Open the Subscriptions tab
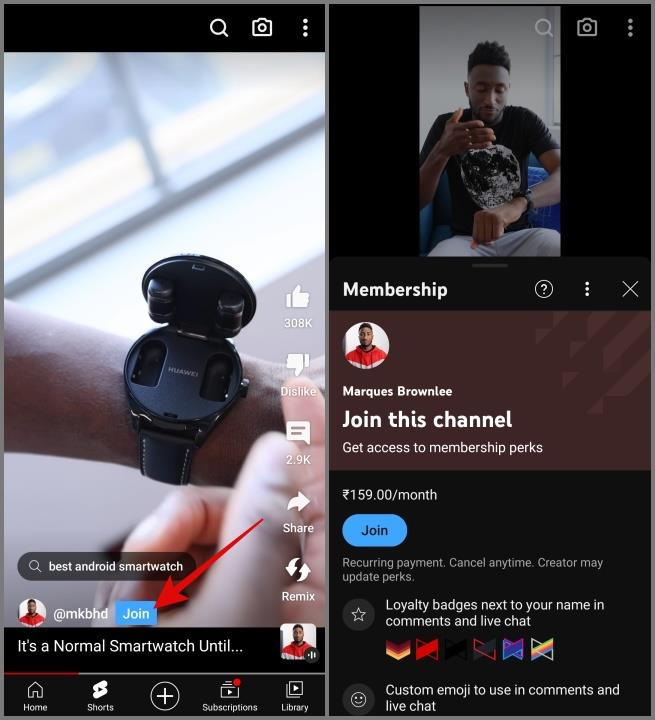This screenshot has height=720, width=655. (x=230, y=695)
